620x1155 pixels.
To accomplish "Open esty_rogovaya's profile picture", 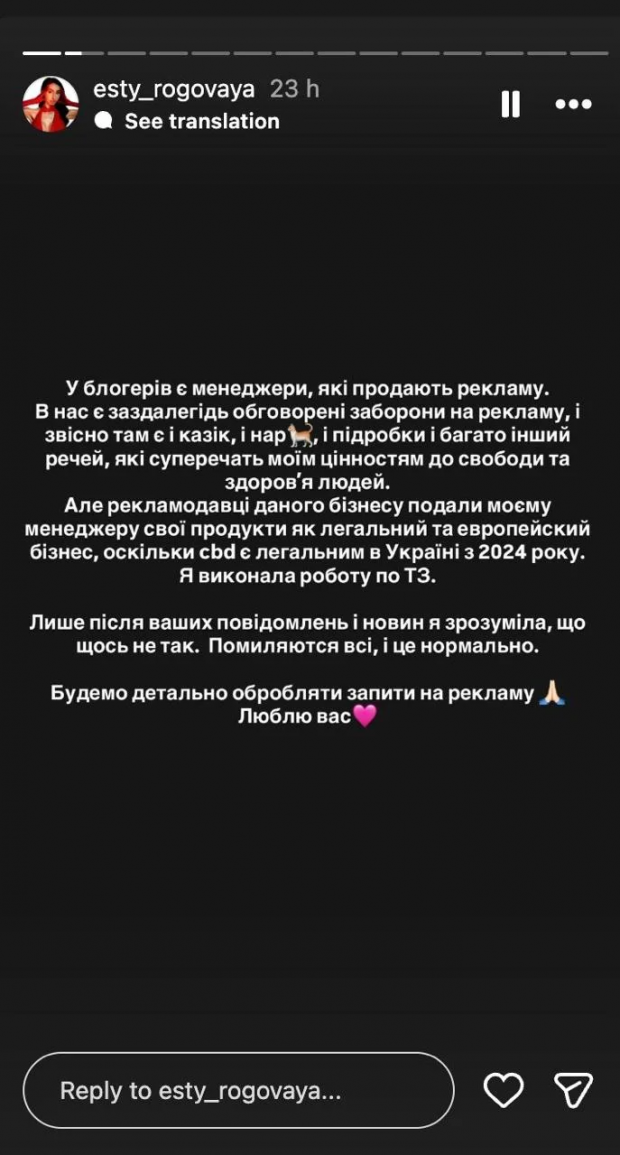I will pyautogui.click(x=51, y=104).
